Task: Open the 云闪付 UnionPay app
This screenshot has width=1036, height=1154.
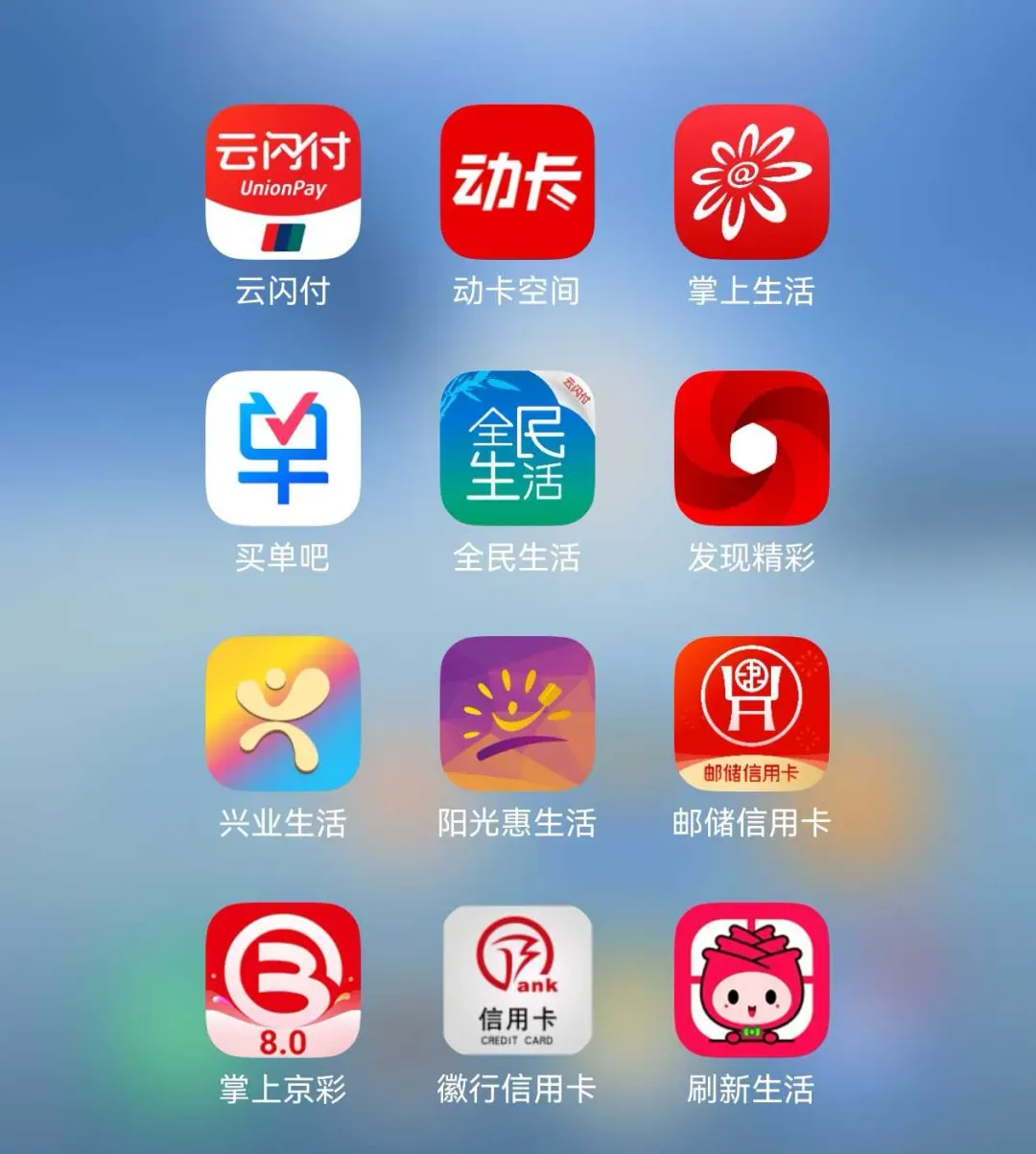Action: 283,181
